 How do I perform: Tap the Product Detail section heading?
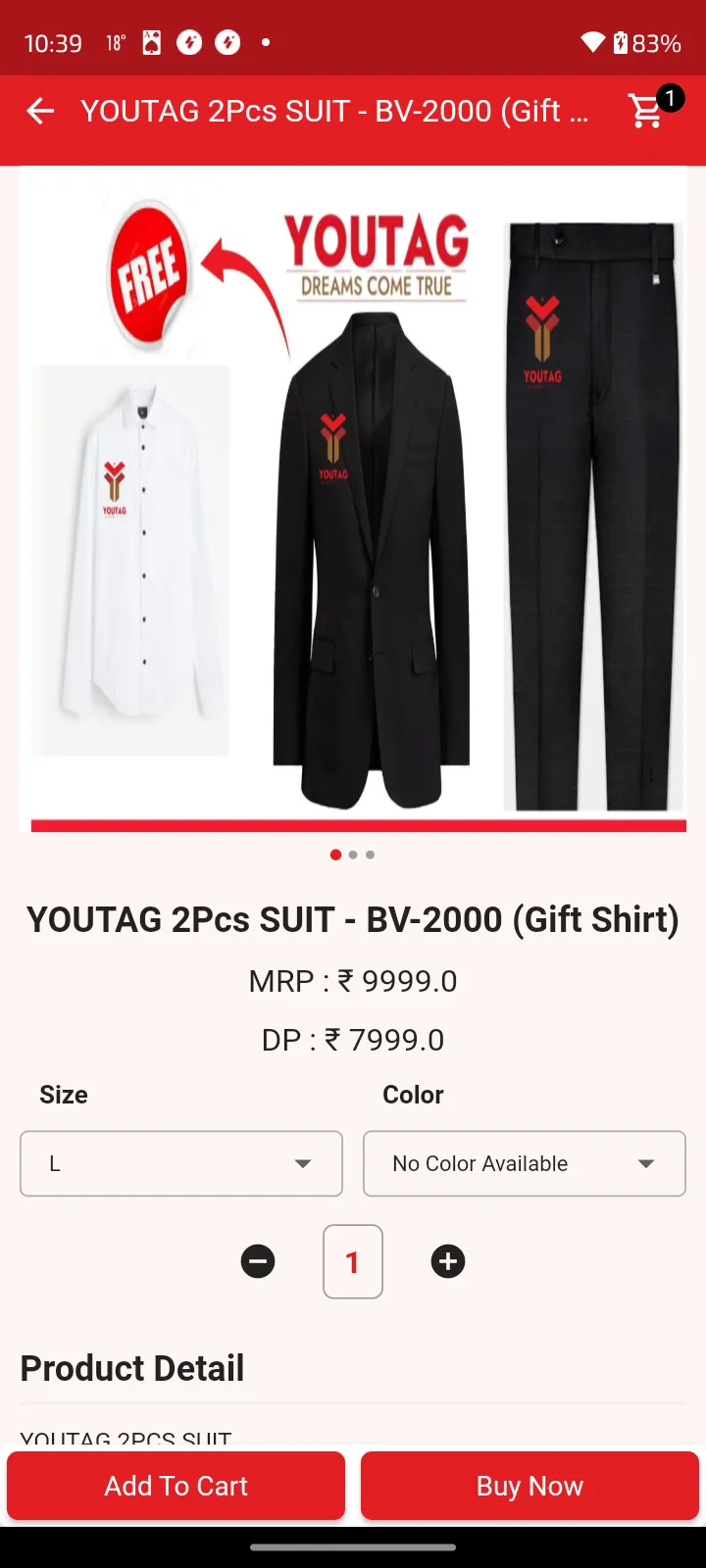coord(131,1367)
